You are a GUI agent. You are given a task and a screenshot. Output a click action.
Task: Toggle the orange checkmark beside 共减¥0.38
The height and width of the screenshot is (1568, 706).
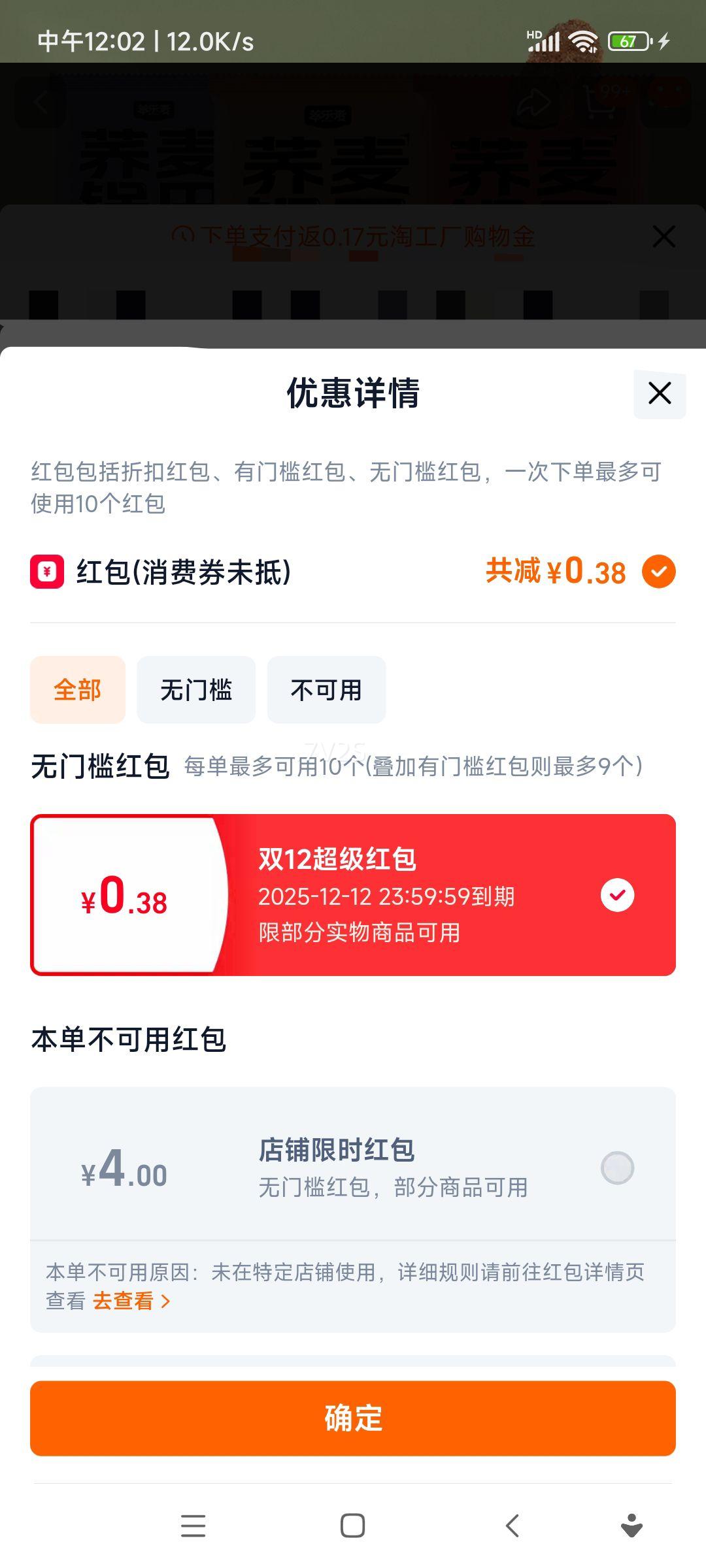660,572
